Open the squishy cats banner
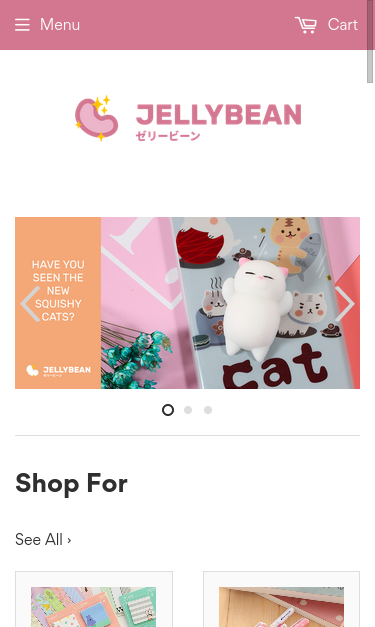This screenshot has width=375, height=627. coord(188,303)
